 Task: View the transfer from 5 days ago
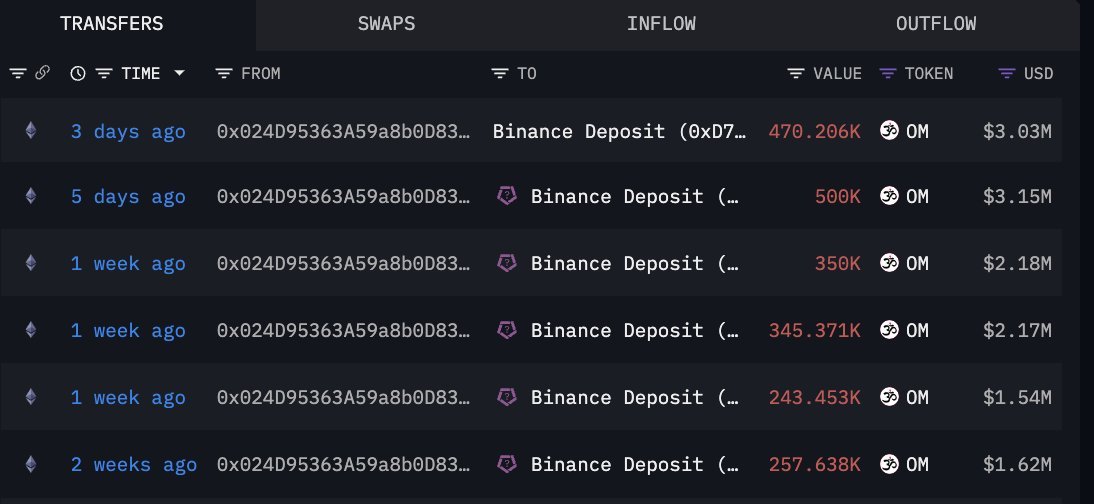(128, 197)
